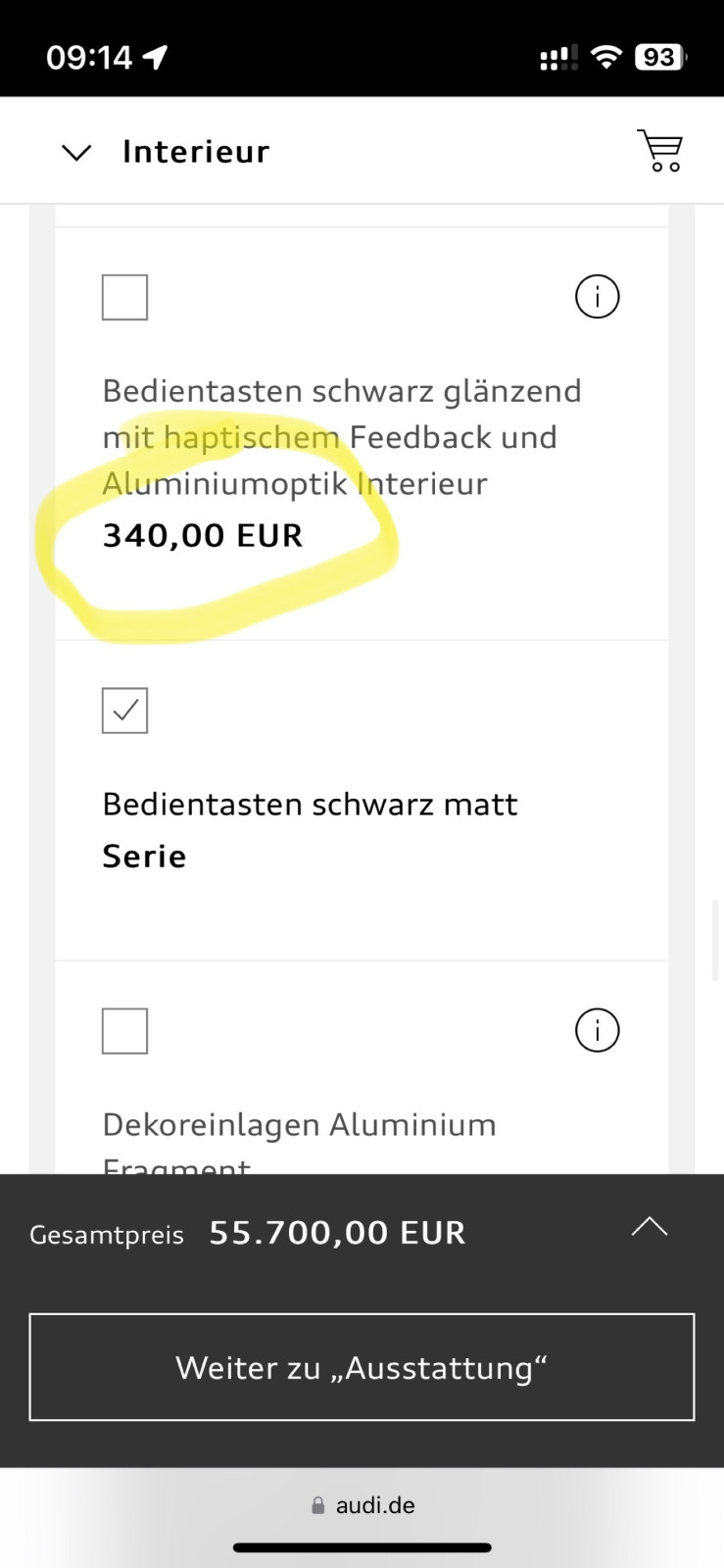
Task: Deselect the Bedientasten schwarz matt option
Action: (x=124, y=710)
